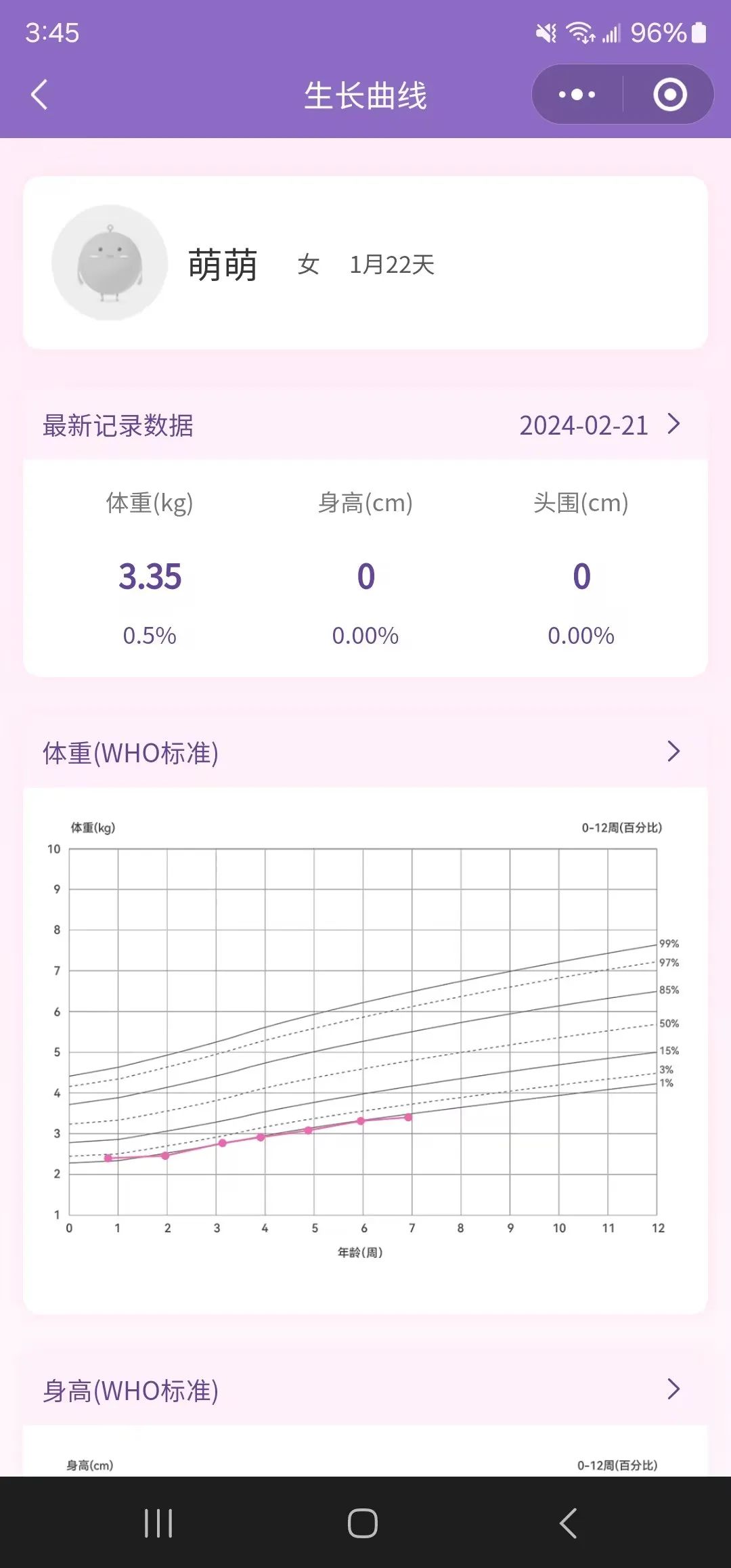Close the mini program with the circle button
This screenshot has height=1568, width=731.
click(669, 95)
